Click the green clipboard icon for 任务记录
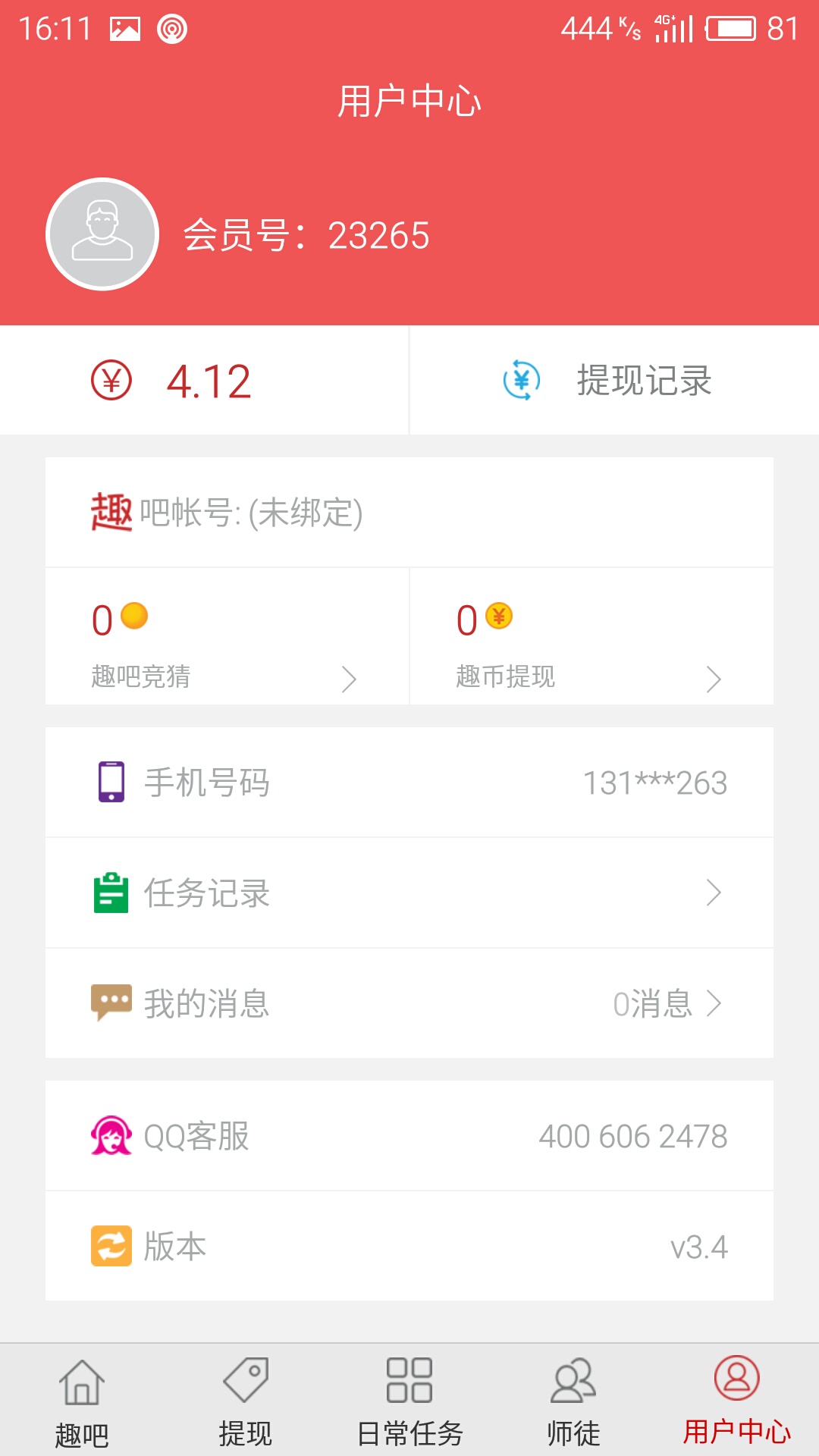Viewport: 819px width, 1456px height. tap(111, 893)
